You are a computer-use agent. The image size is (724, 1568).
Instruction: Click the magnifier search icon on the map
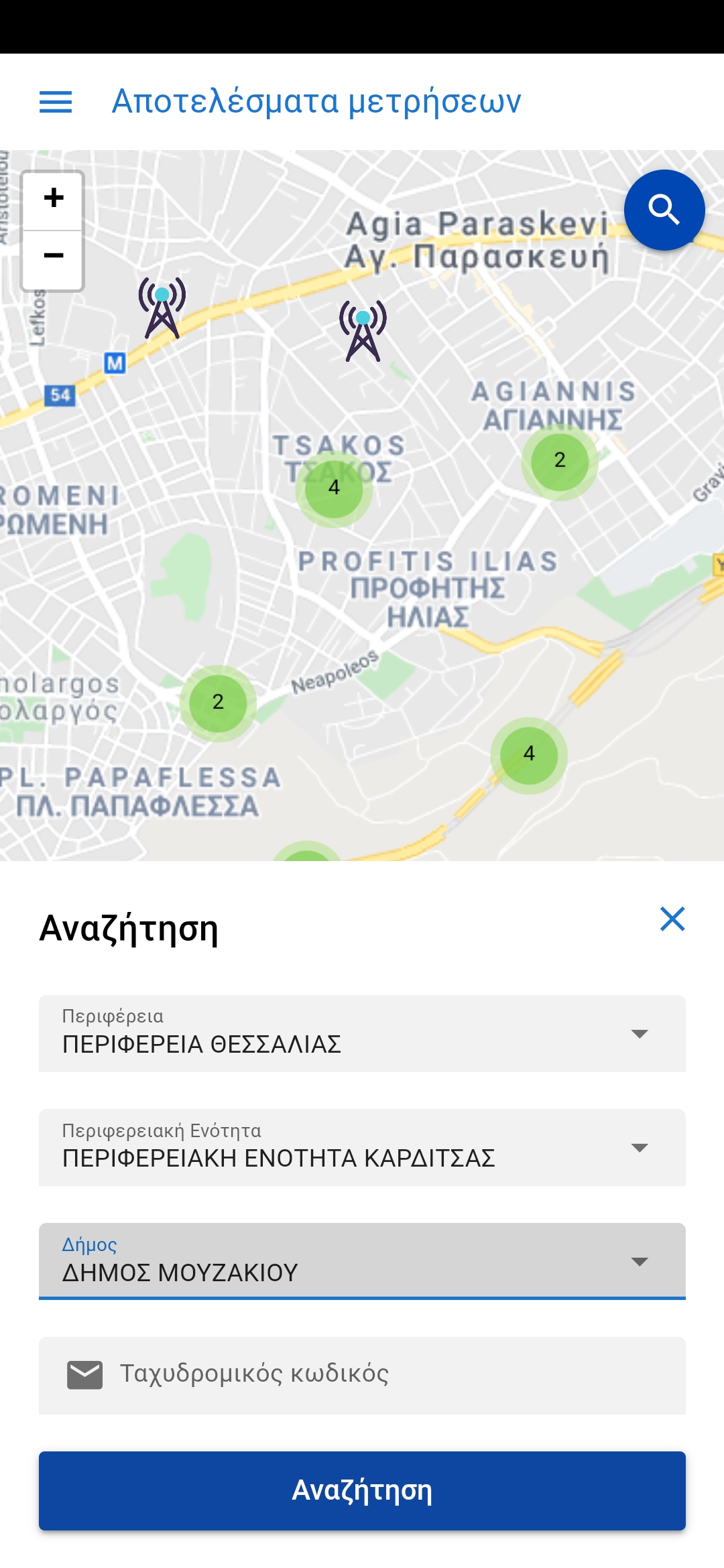[664, 210]
